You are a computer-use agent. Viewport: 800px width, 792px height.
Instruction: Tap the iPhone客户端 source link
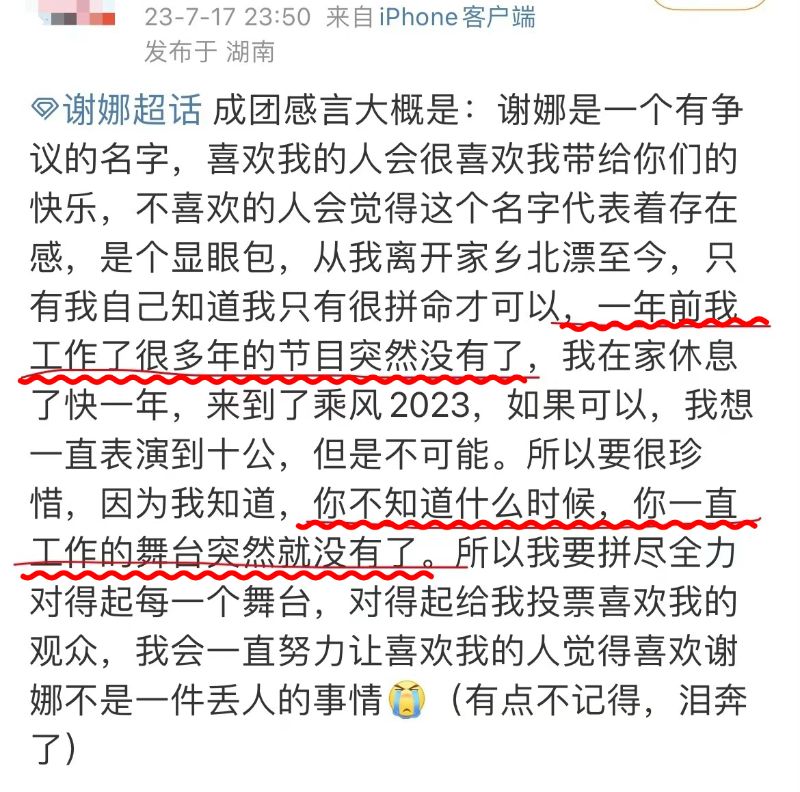(456, 16)
